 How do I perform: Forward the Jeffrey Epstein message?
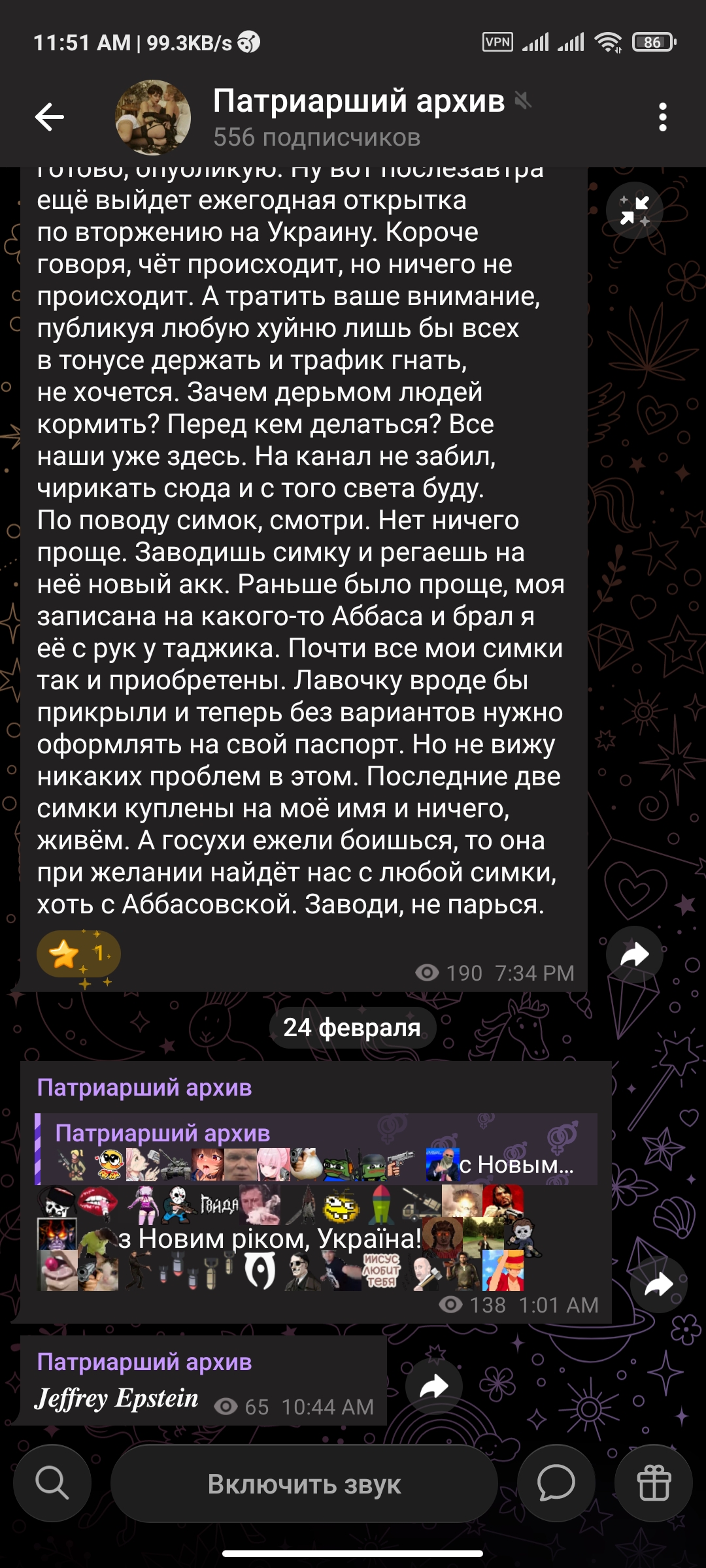coord(433,1386)
